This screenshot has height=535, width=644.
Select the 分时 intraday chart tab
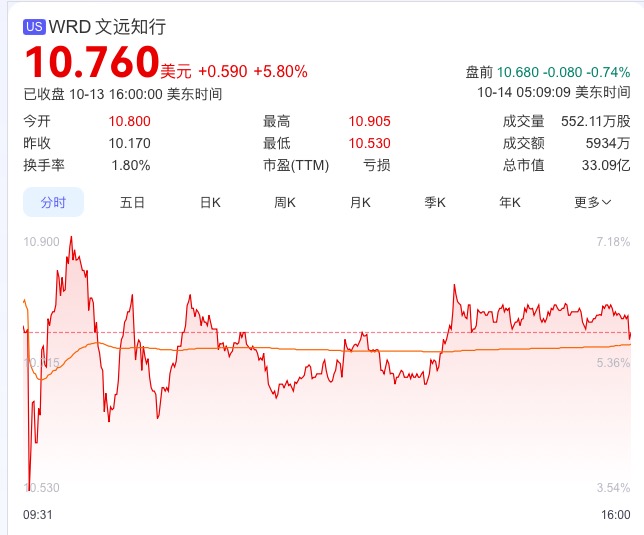coord(53,202)
